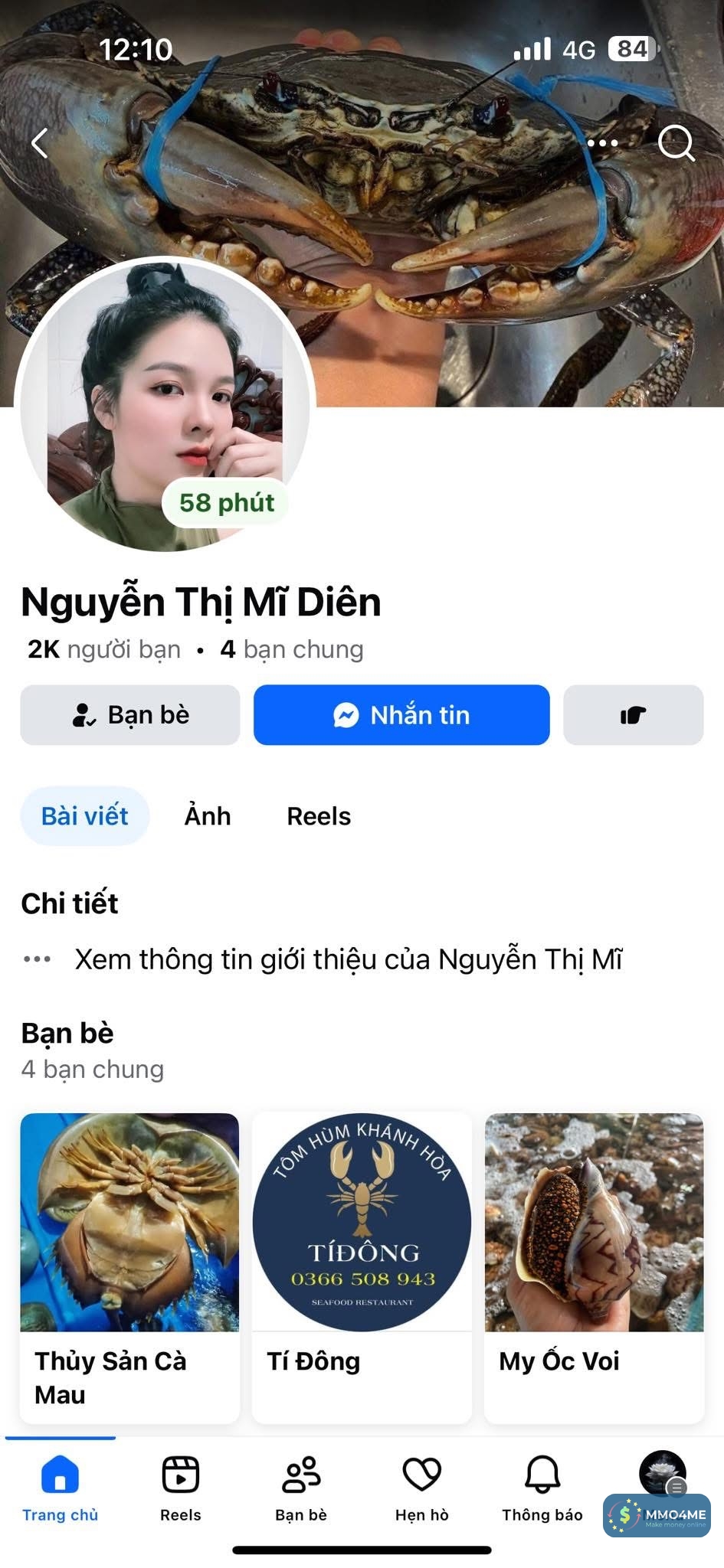Check Thông báo notifications

[542, 1487]
